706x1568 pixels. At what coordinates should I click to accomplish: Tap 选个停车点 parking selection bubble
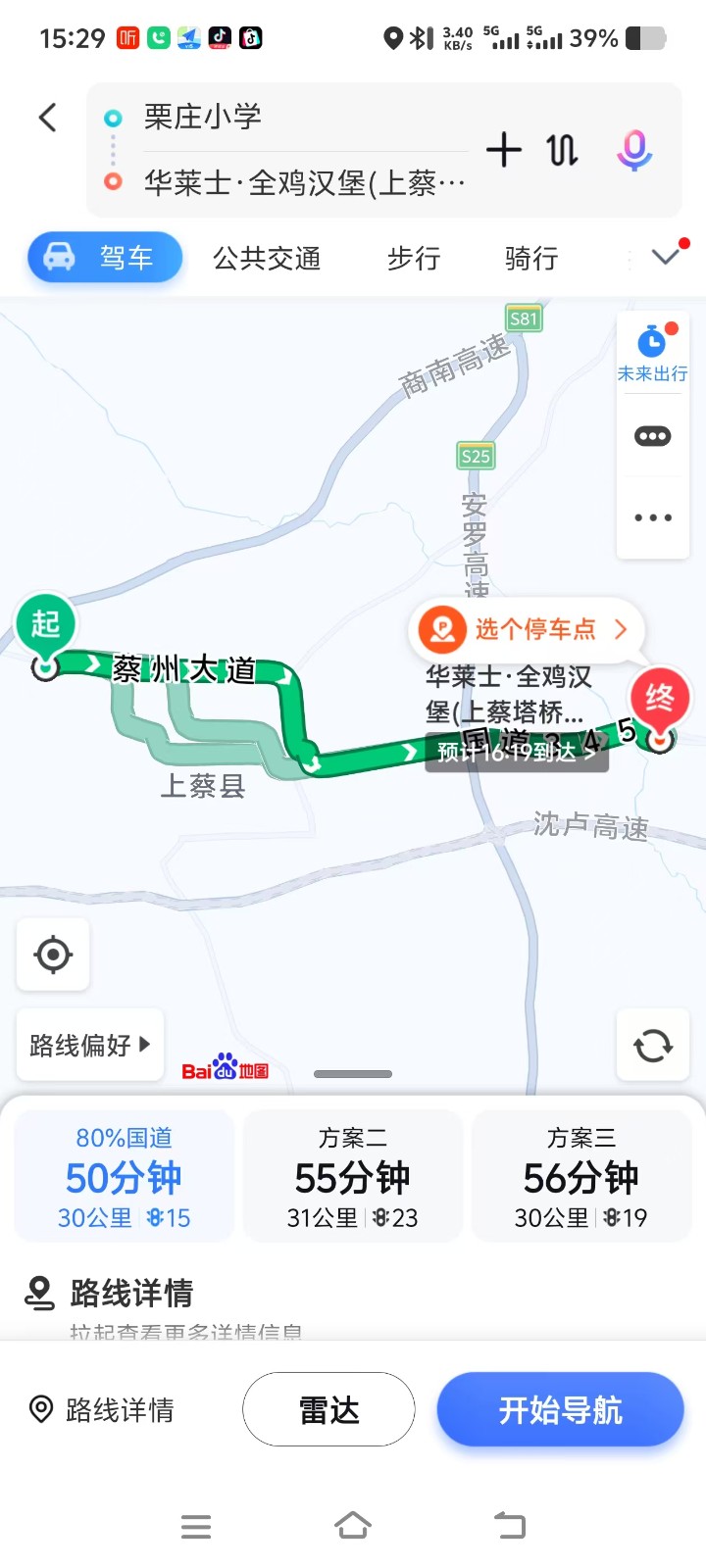(x=526, y=629)
